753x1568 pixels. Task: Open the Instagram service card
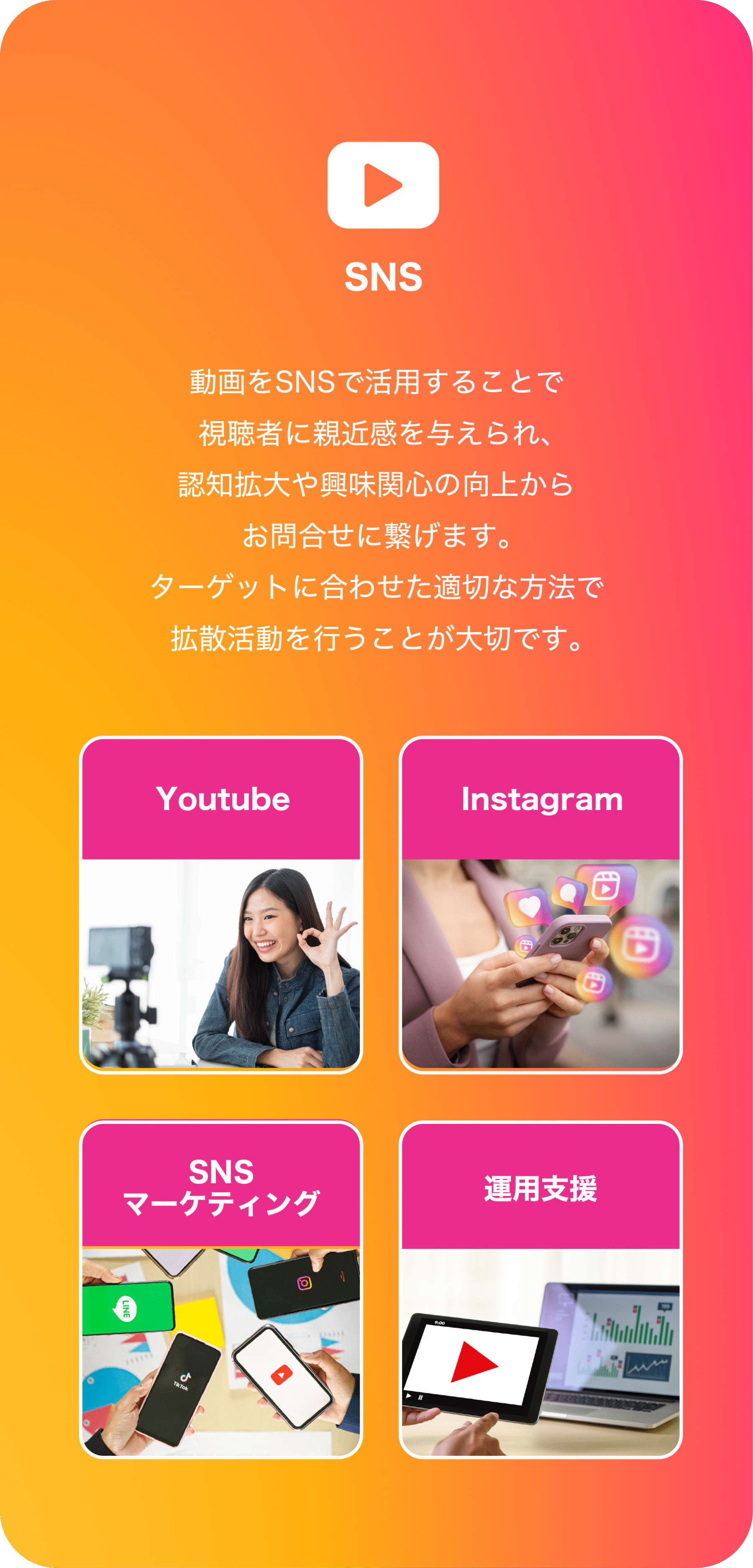point(540,905)
